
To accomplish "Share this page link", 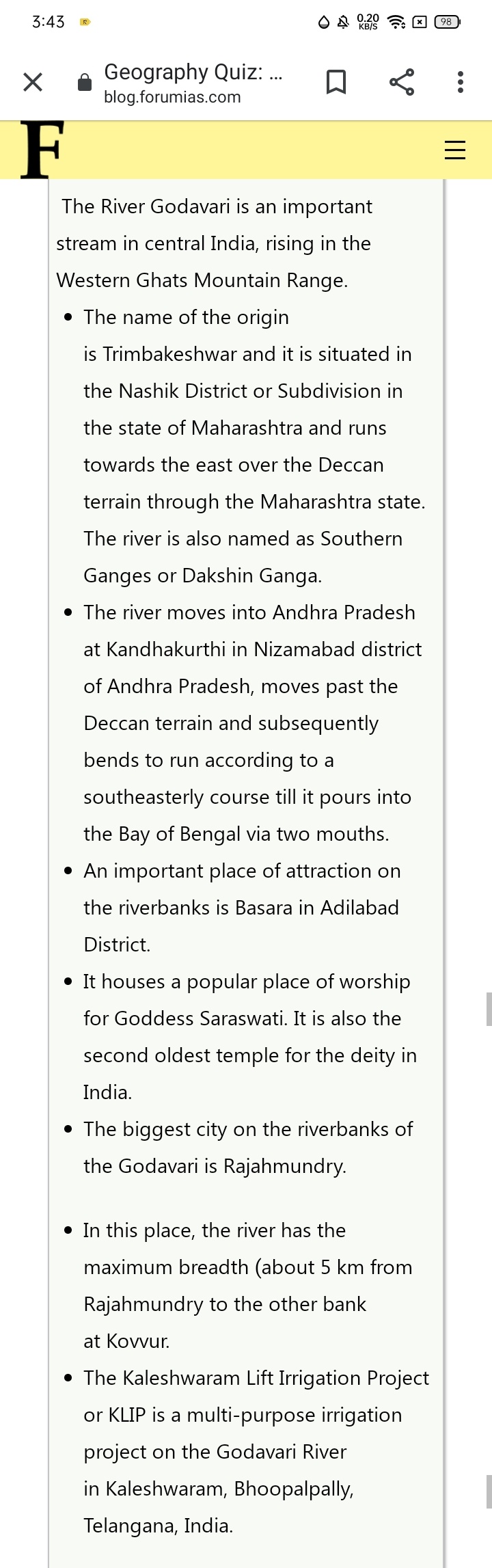I will tap(402, 82).
